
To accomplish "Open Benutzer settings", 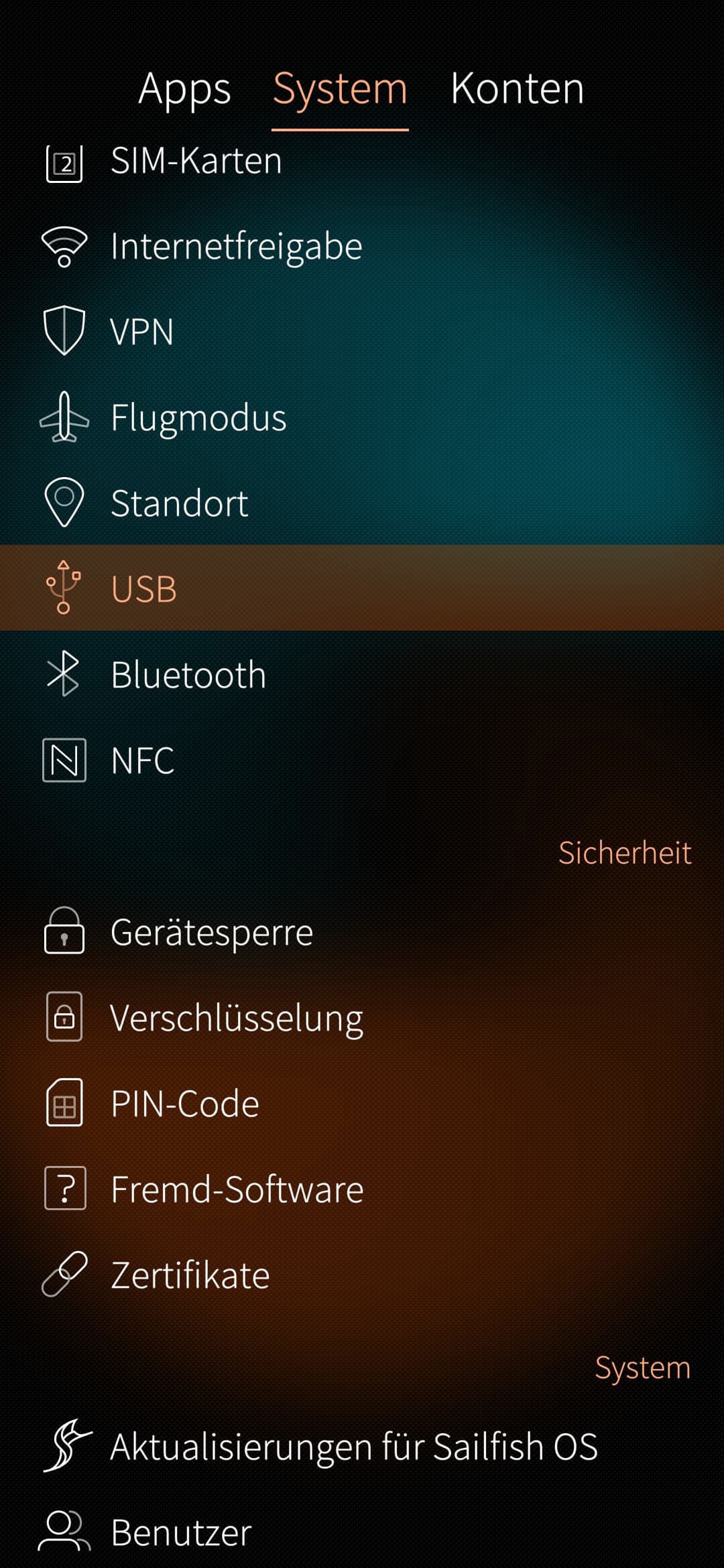I will 181,1532.
